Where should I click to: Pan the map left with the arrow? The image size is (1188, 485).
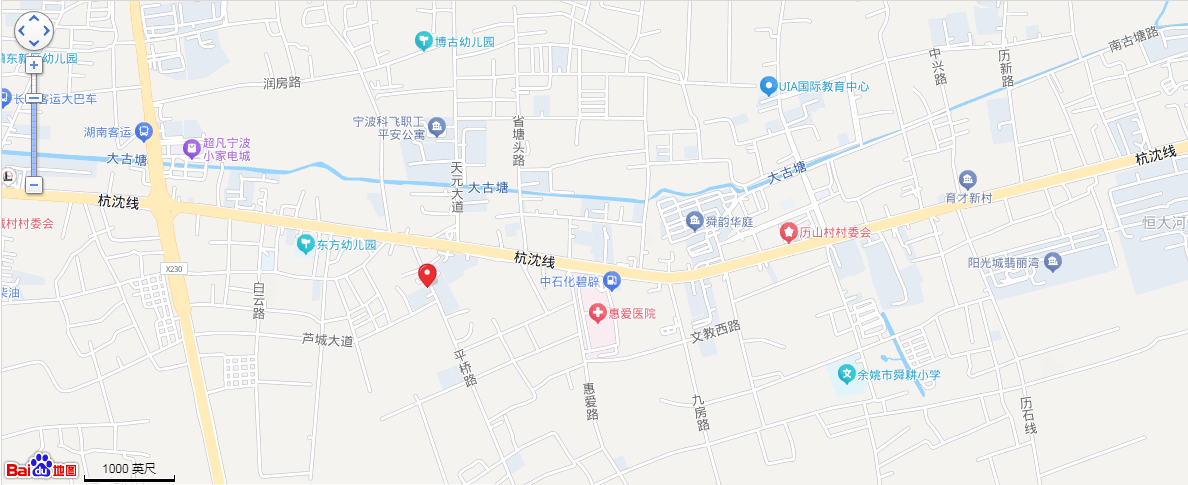coord(20,32)
